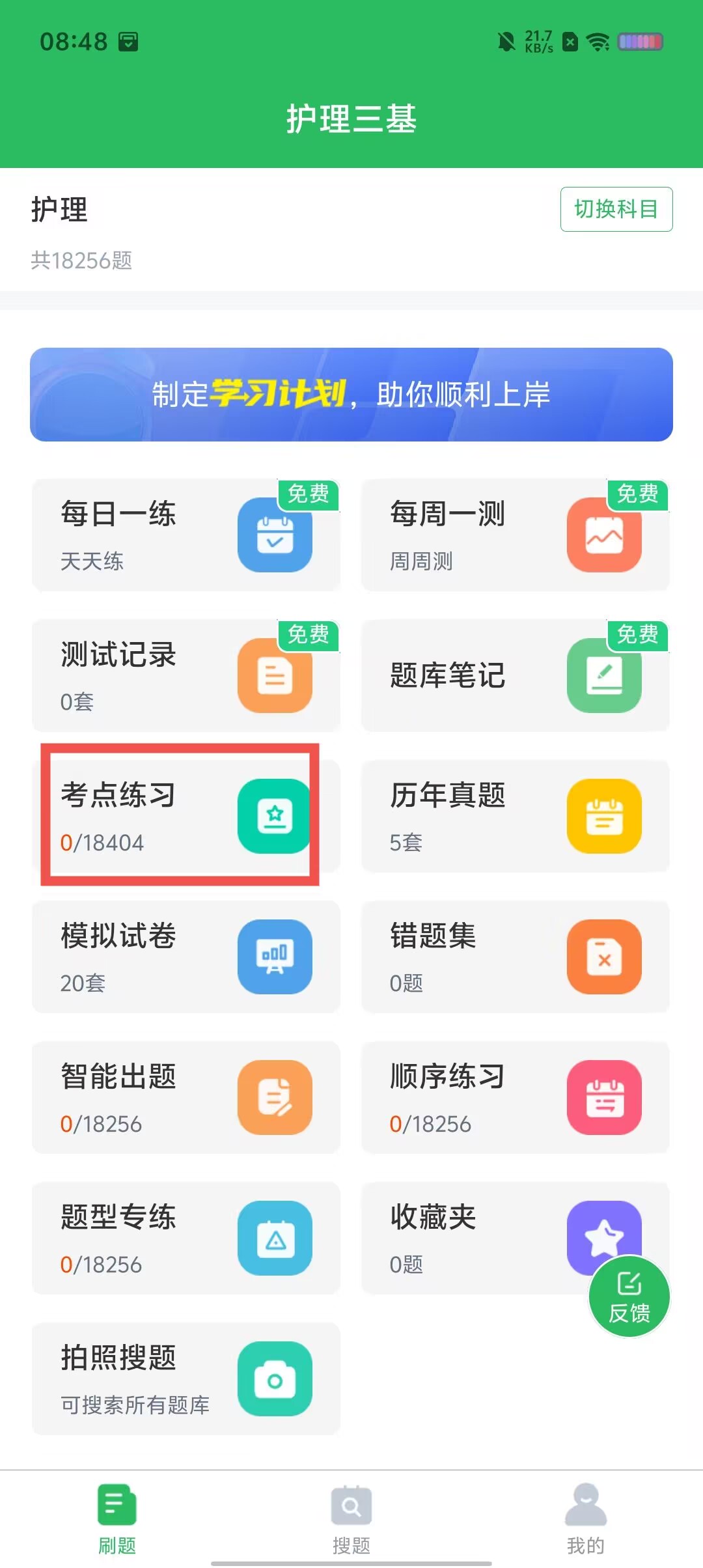This screenshot has height=1568, width=703.
Task: Open 每周一测 weekly test
Action: tap(515, 535)
